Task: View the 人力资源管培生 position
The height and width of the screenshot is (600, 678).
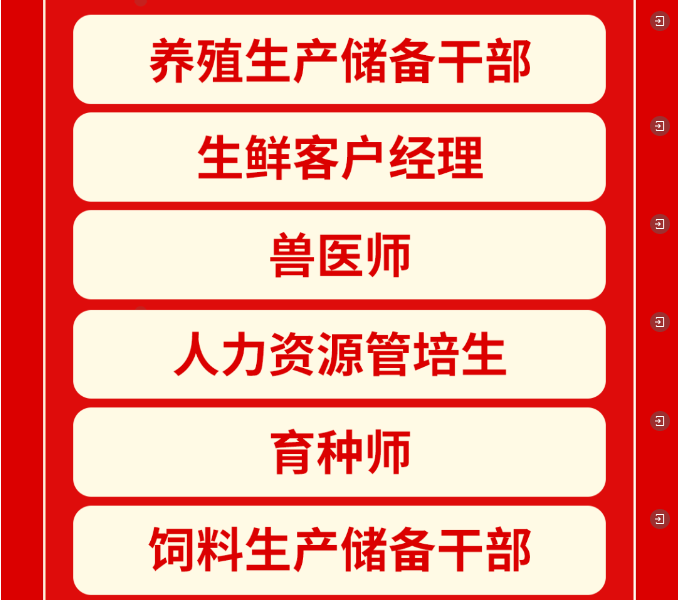Action: [x=339, y=354]
